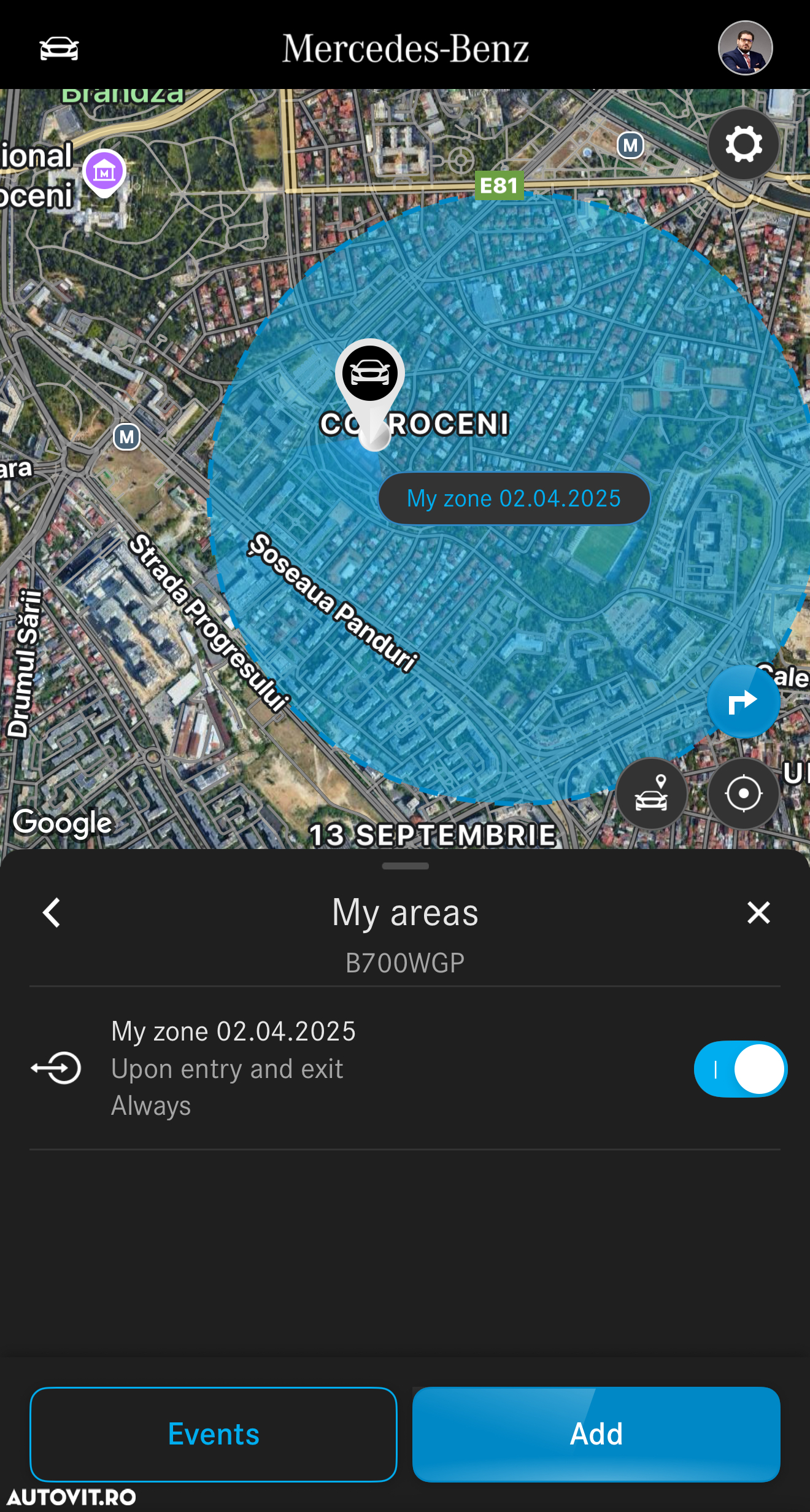Center the map on the vehicle location
The height and width of the screenshot is (1512, 810).
[651, 794]
